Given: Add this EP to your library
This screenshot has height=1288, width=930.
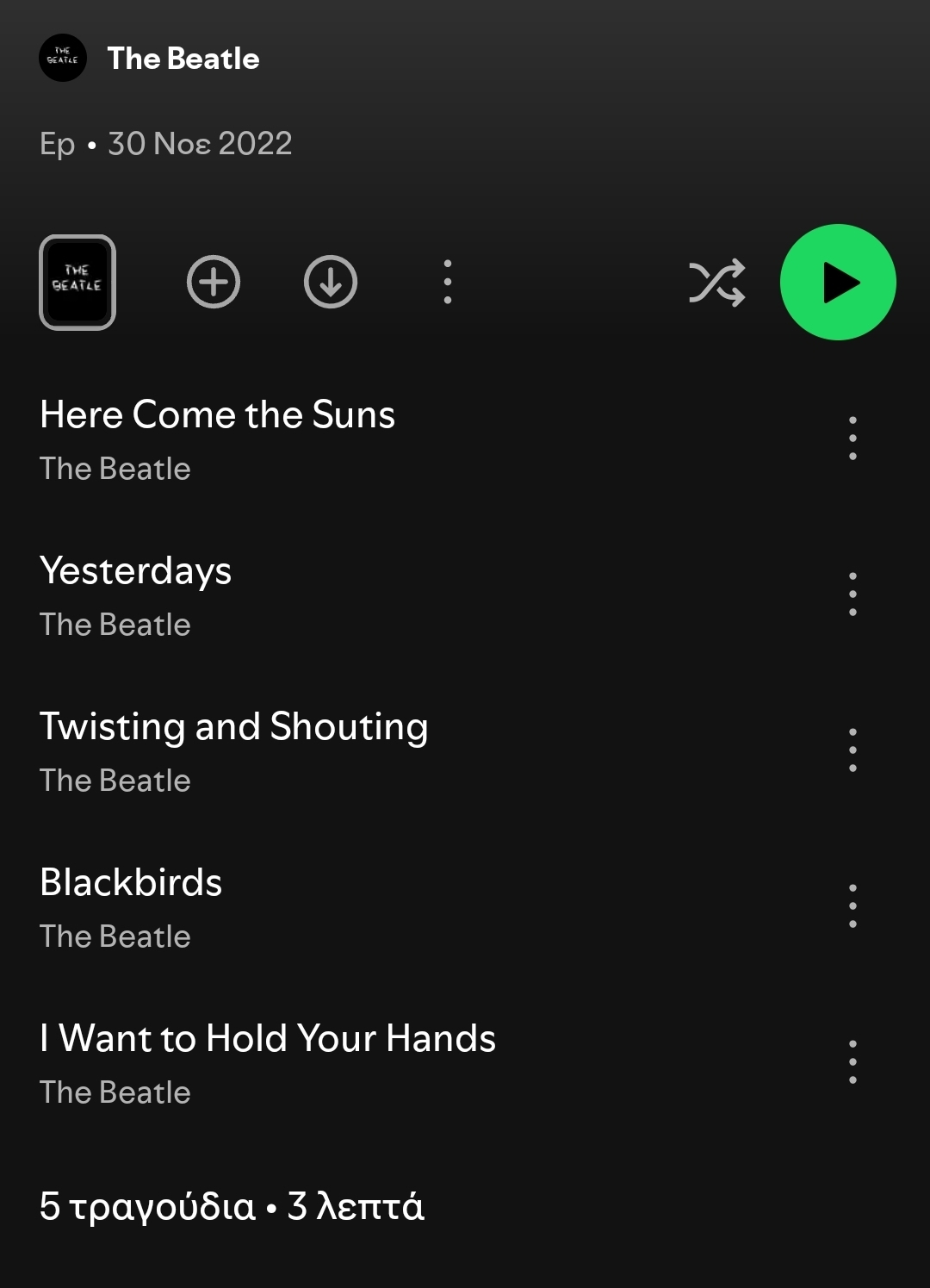Looking at the screenshot, I should pos(214,282).
